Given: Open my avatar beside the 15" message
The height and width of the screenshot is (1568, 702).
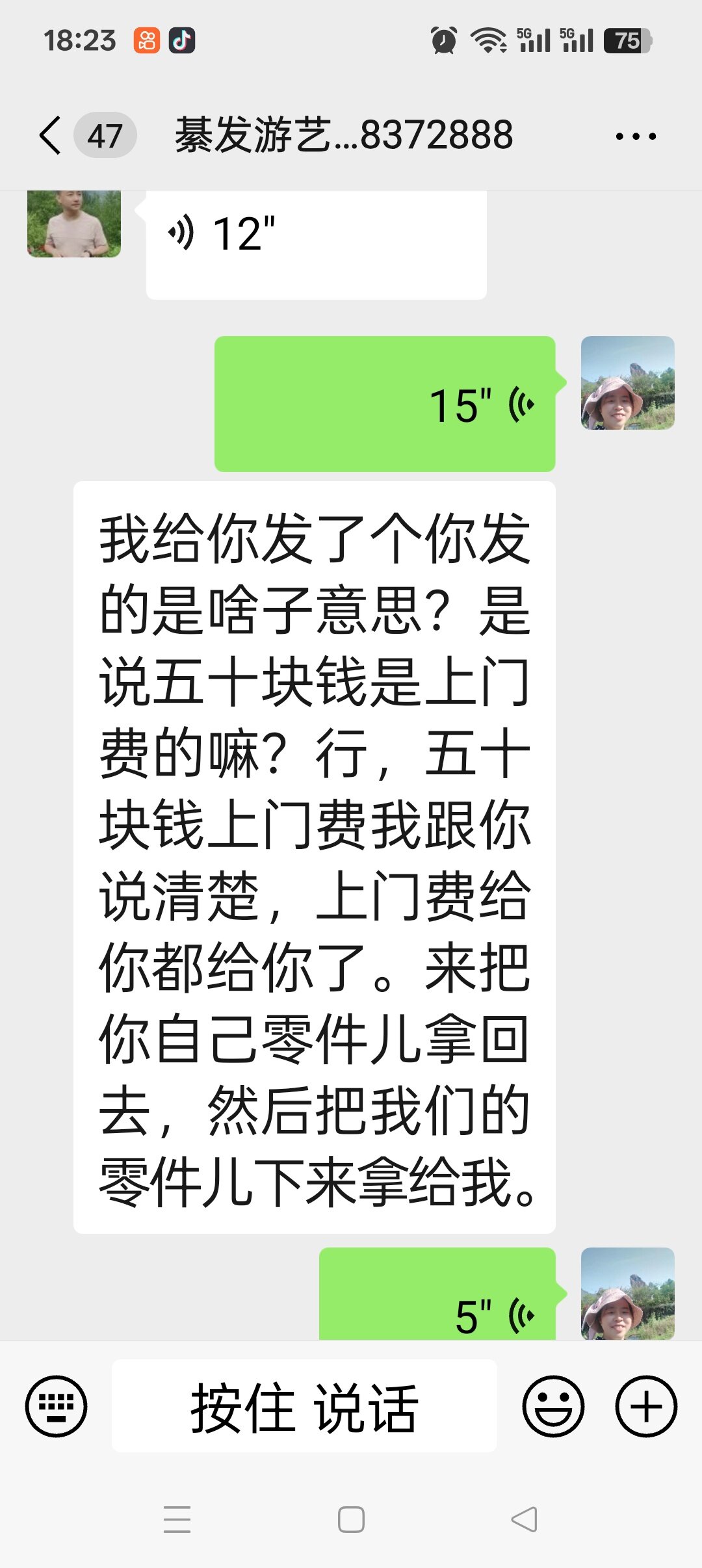Looking at the screenshot, I should [627, 383].
